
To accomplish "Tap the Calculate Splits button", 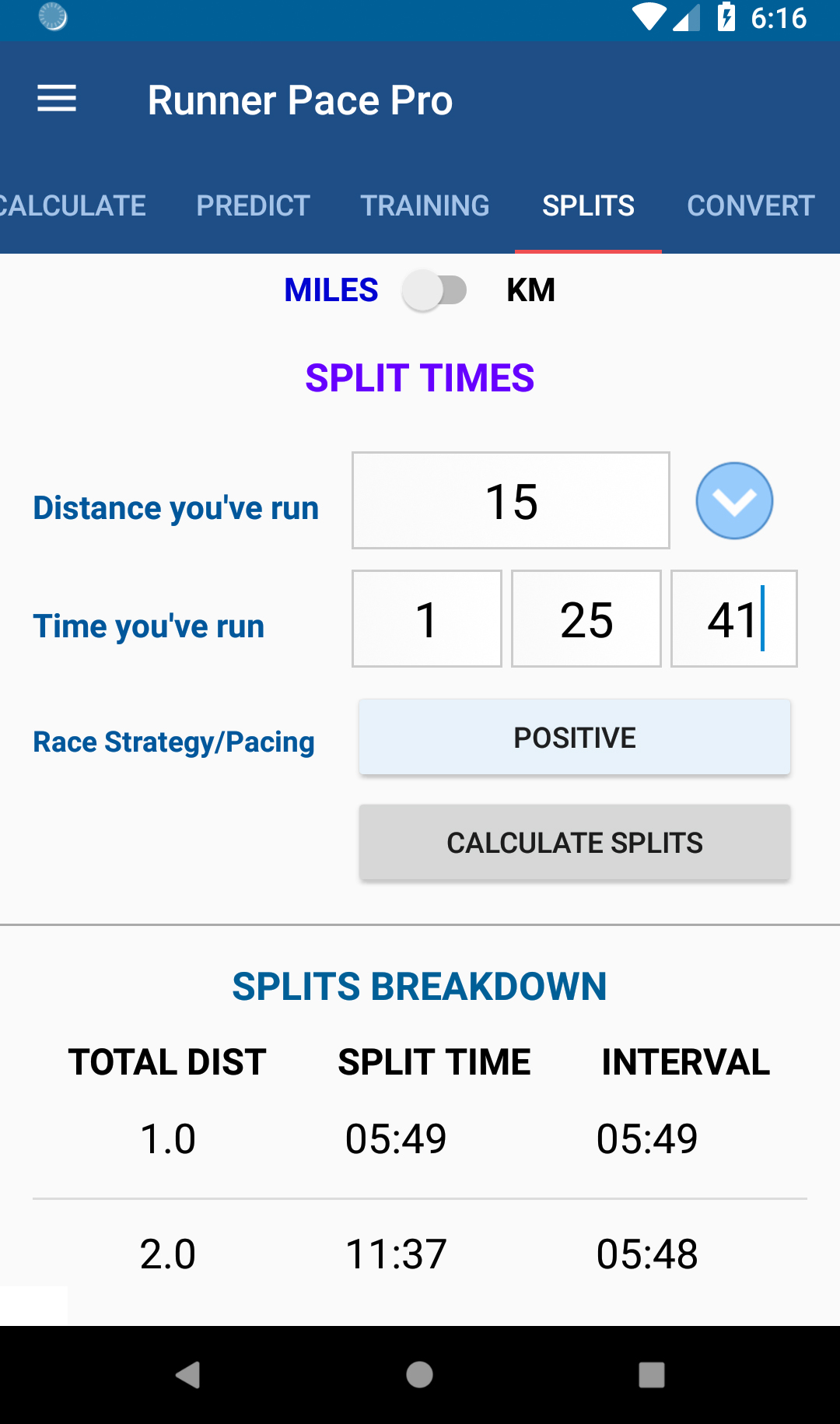I will [x=574, y=843].
